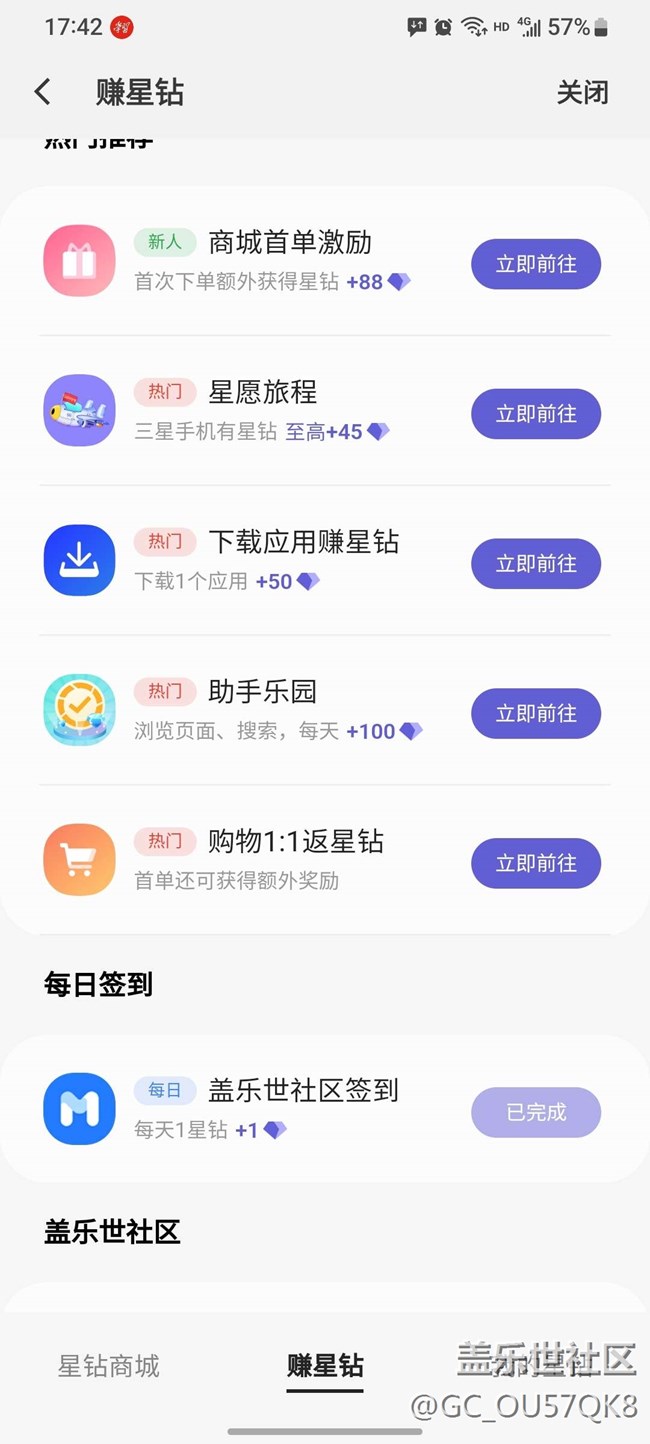
Task: Tap 立即前往 for 购物1:1返星钻
Action: 536,864
